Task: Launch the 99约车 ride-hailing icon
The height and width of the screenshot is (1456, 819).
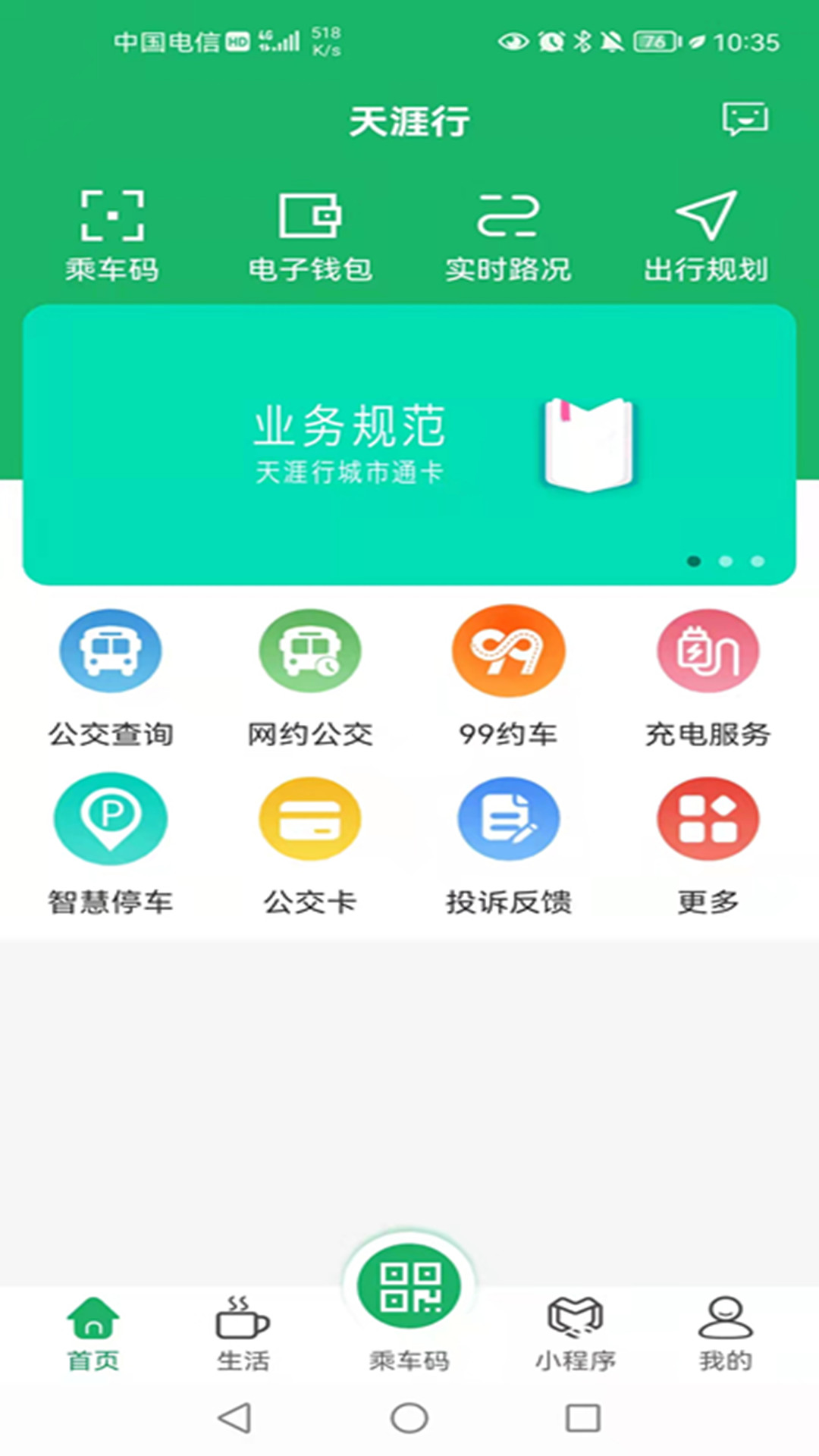Action: pyautogui.click(x=510, y=651)
